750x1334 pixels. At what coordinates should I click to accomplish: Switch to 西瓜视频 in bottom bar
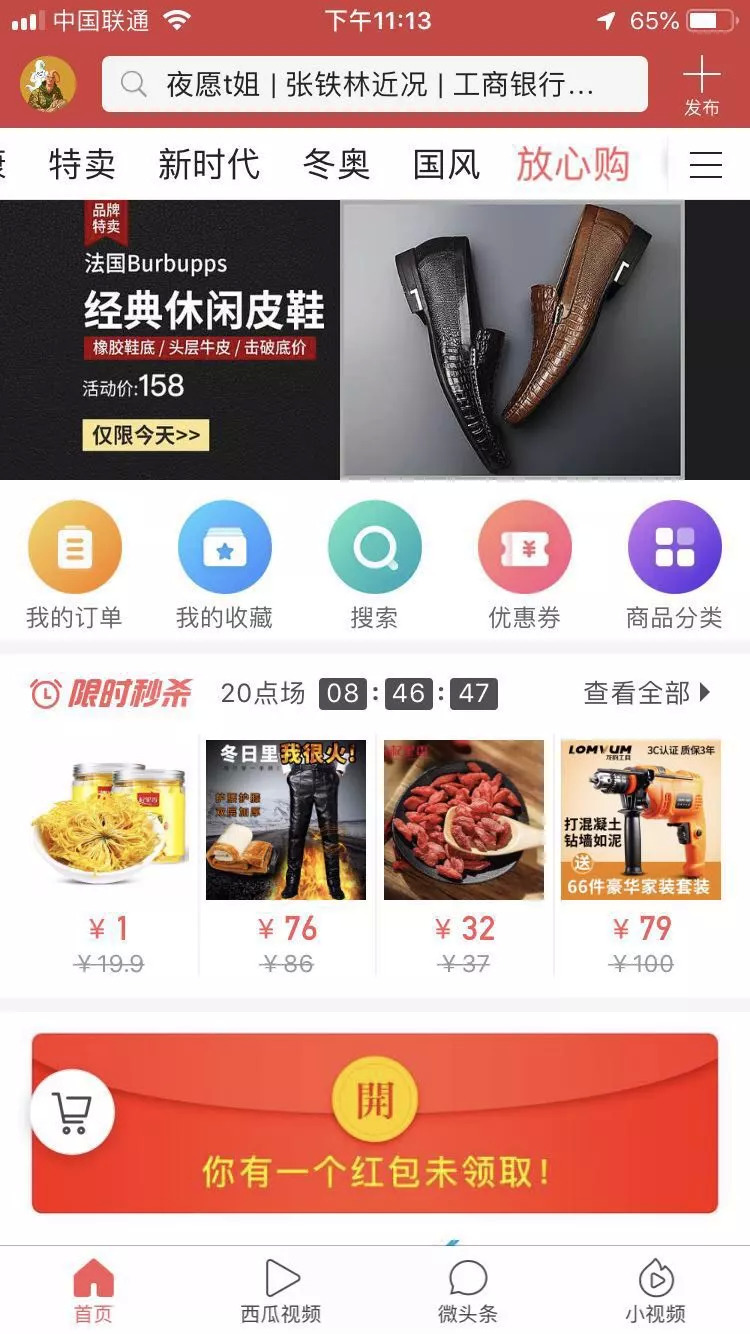[x=281, y=1290]
